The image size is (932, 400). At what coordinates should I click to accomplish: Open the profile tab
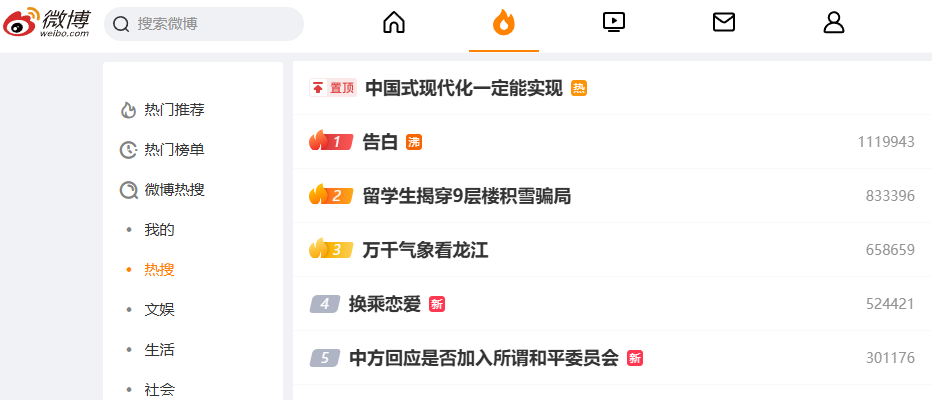point(834,22)
